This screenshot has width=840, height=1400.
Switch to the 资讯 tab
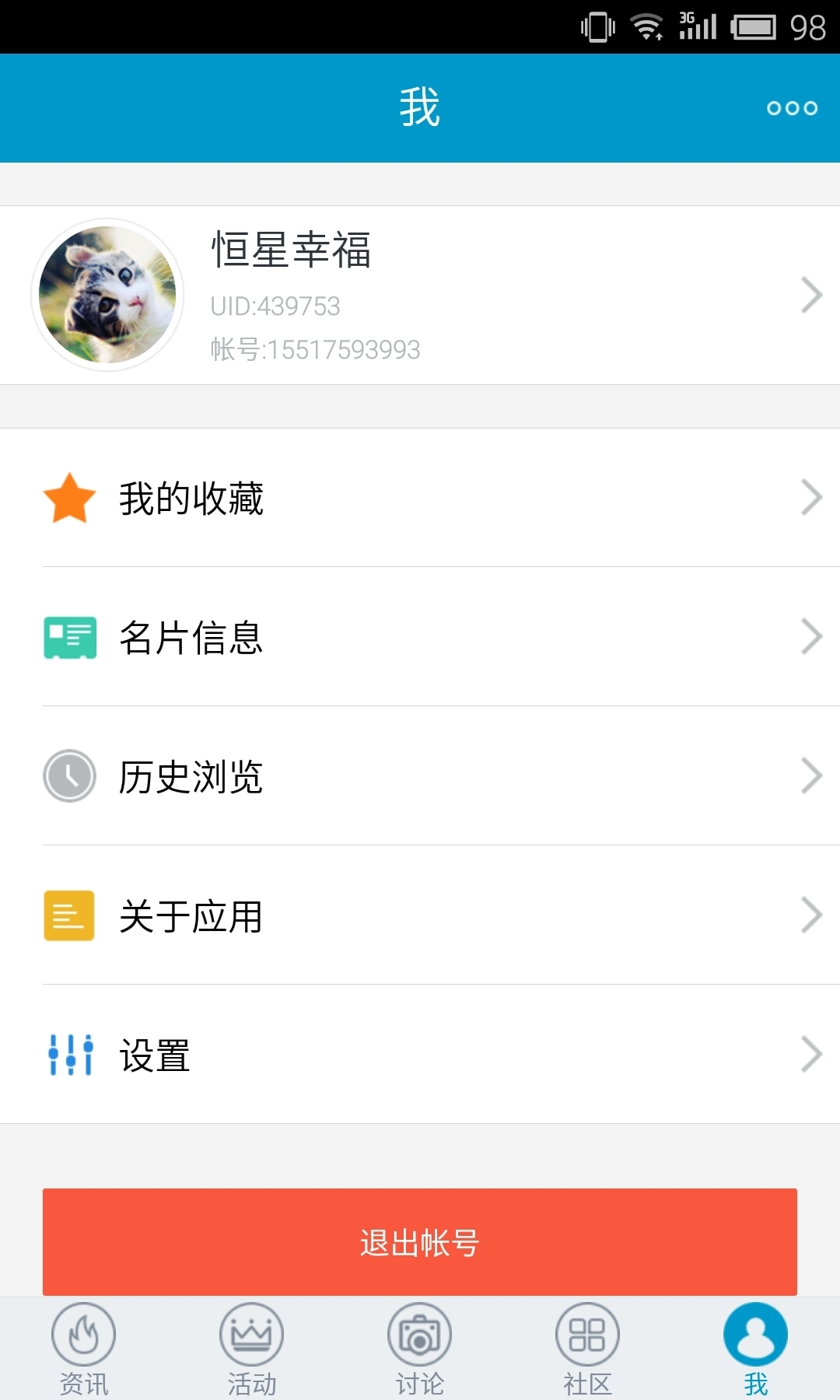[x=84, y=1349]
